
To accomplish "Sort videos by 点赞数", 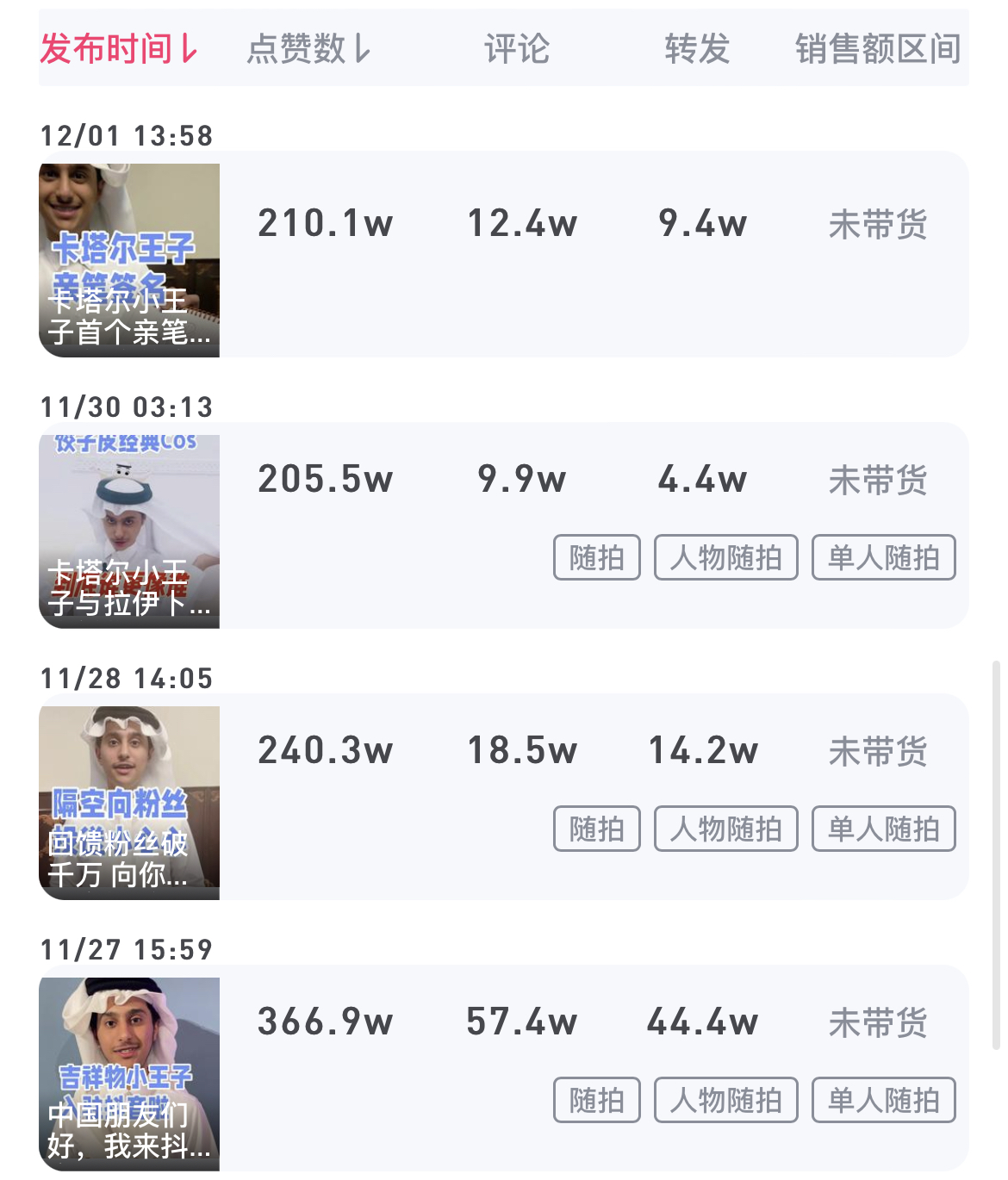I will click(x=308, y=49).
